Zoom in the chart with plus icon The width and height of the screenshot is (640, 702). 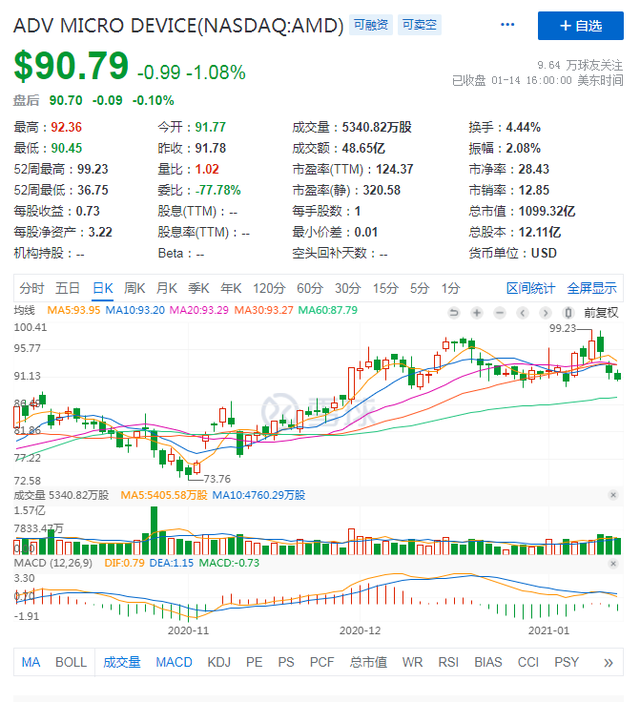[477, 312]
